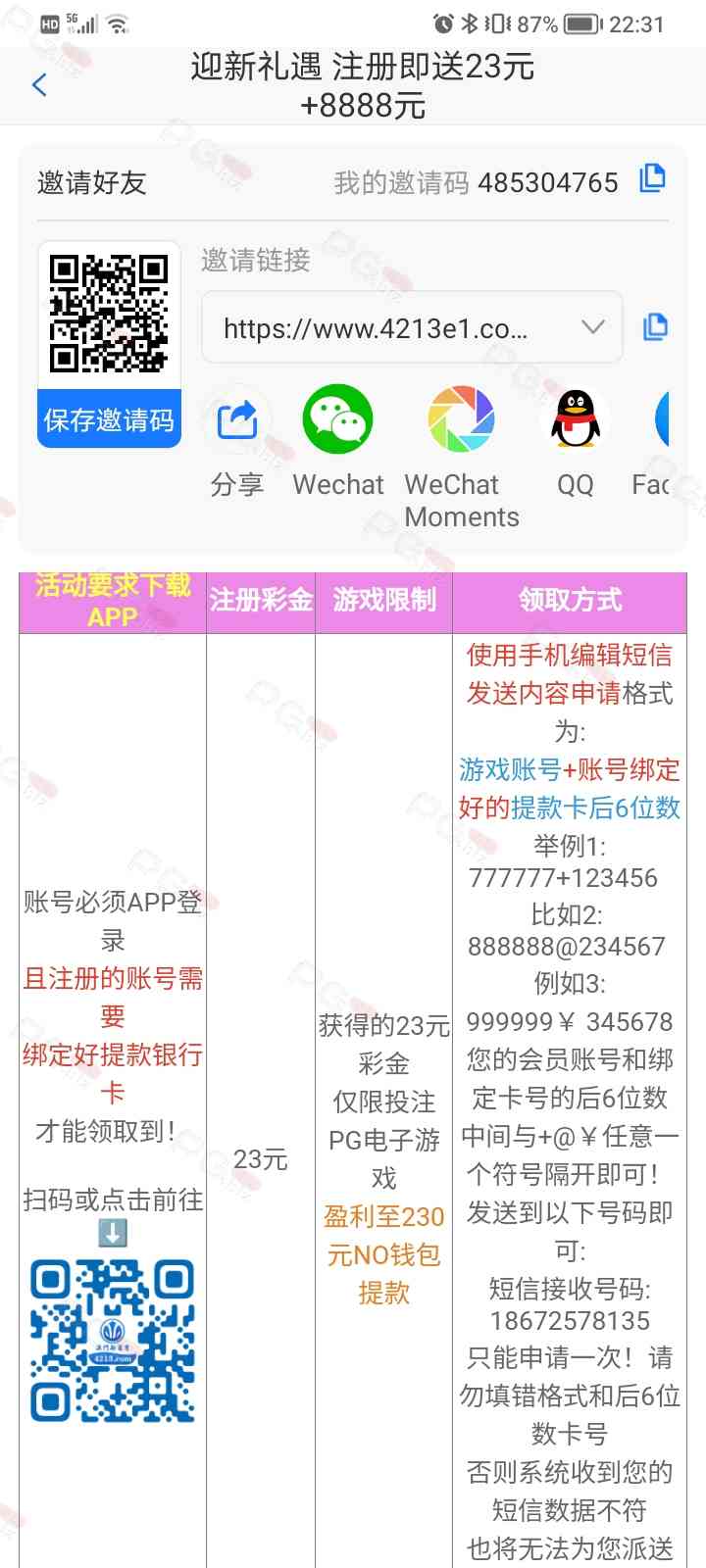Expand the invitation link dropdown

coord(592,327)
